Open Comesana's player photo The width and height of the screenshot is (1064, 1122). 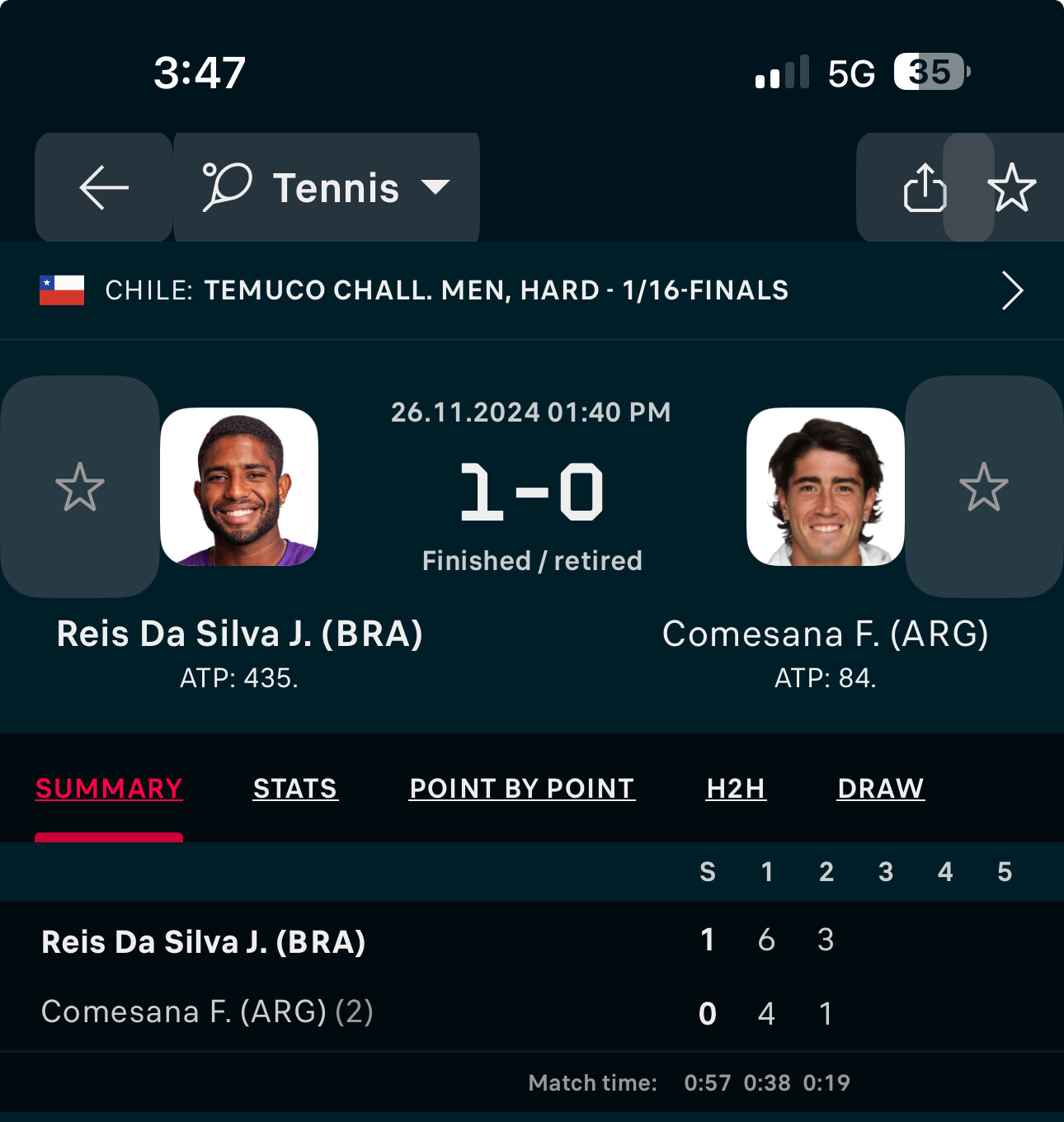coord(825,487)
